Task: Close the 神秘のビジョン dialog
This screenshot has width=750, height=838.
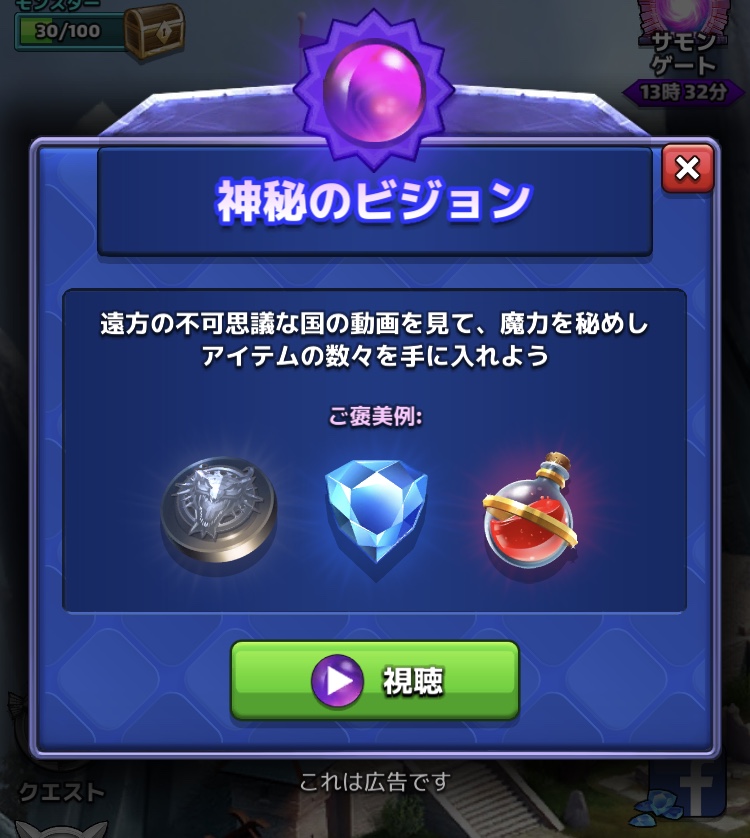Action: point(688,168)
